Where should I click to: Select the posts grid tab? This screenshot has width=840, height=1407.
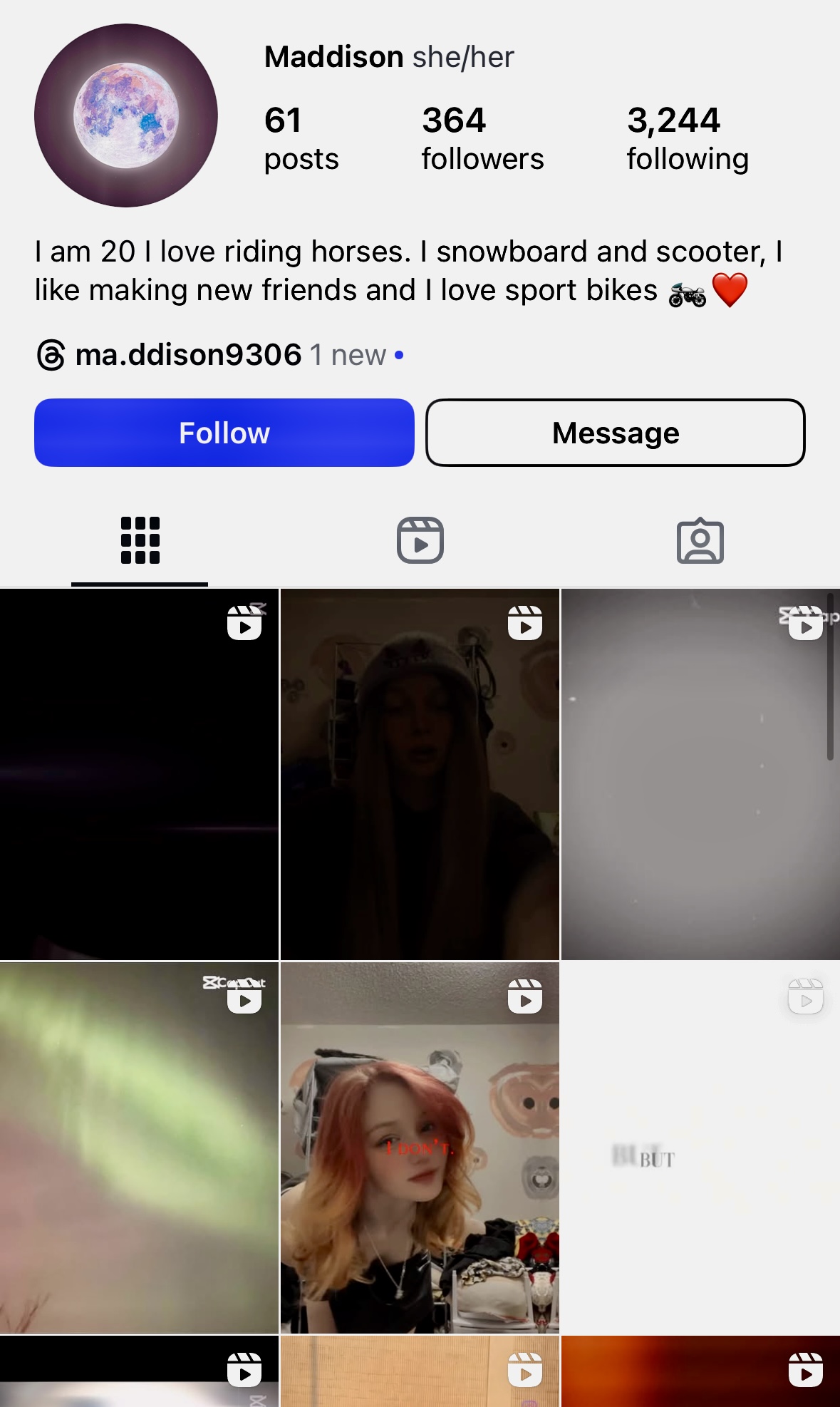coord(140,540)
